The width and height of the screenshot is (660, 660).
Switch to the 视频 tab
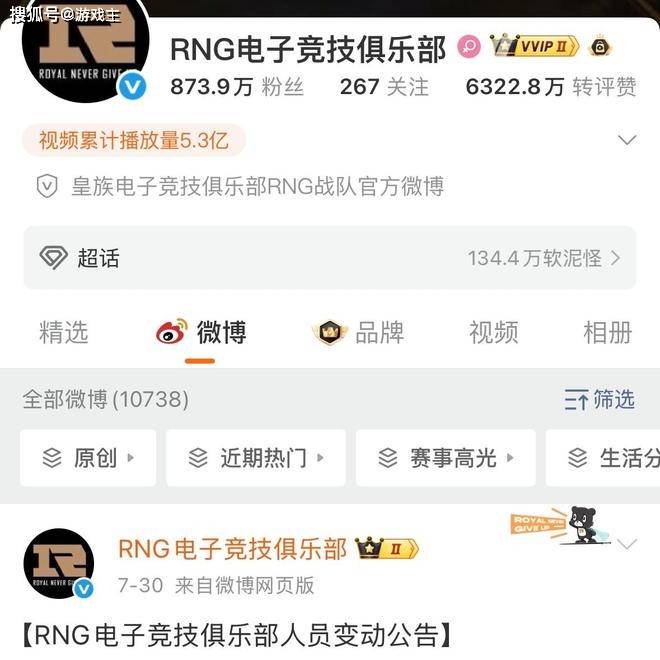(x=493, y=332)
